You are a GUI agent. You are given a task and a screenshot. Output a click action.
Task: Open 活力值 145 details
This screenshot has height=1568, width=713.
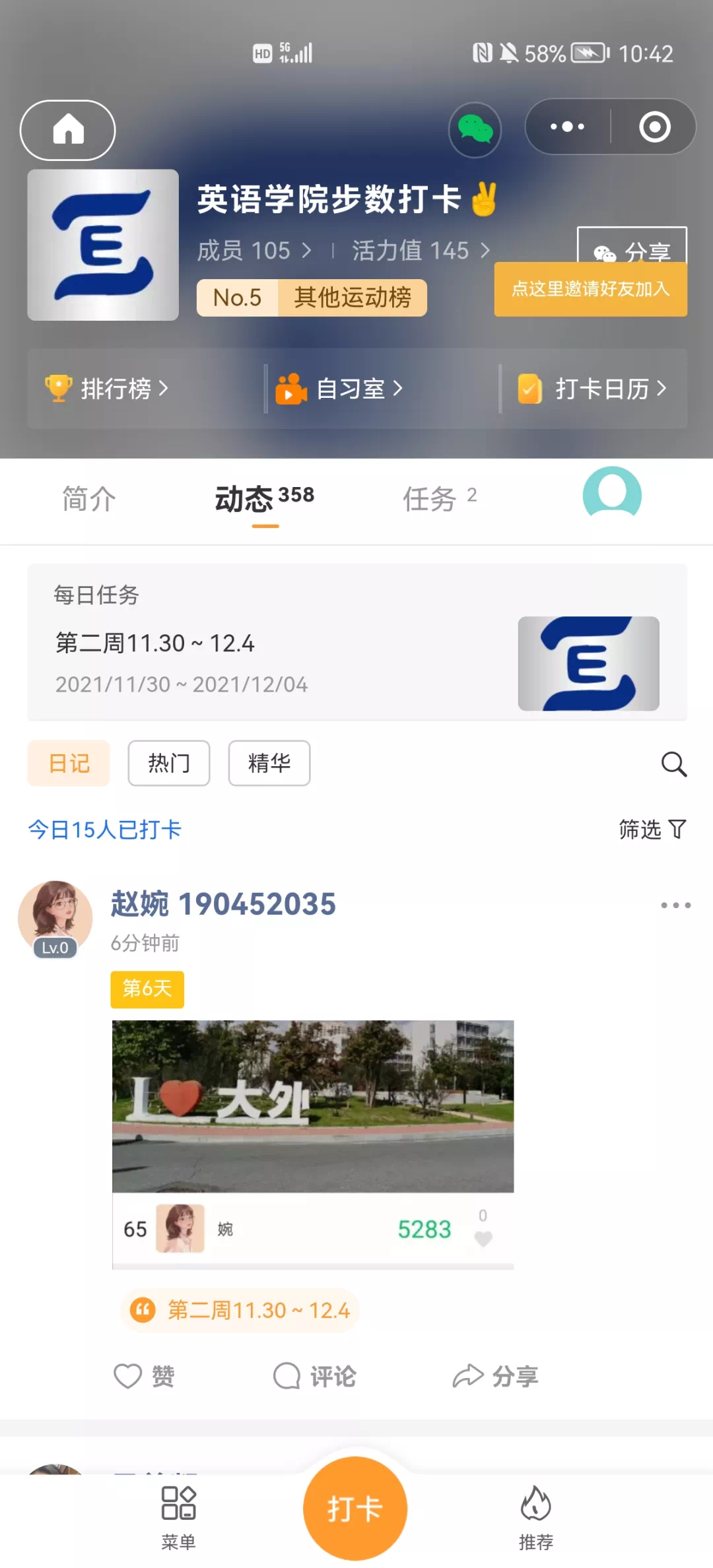(x=421, y=251)
